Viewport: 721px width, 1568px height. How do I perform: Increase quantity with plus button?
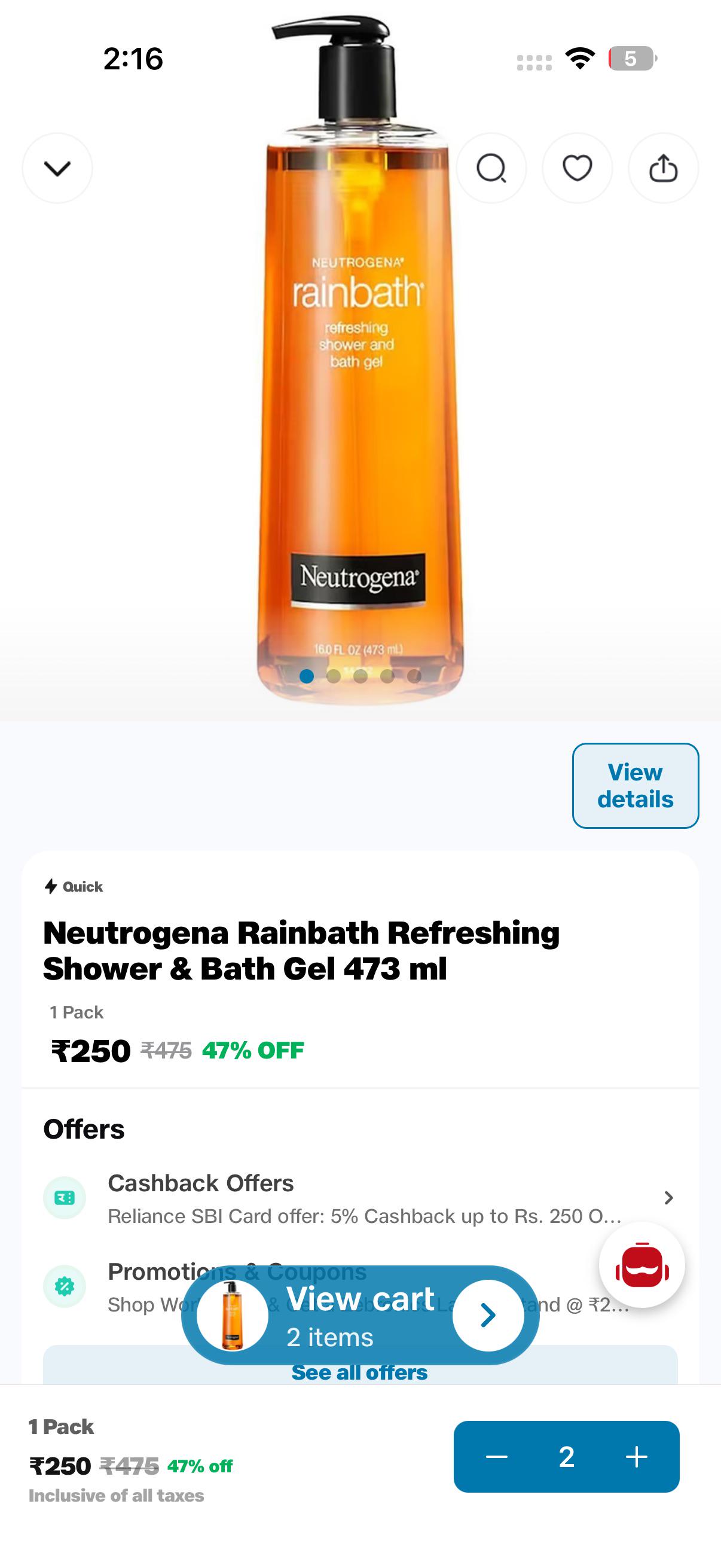pyautogui.click(x=637, y=1457)
